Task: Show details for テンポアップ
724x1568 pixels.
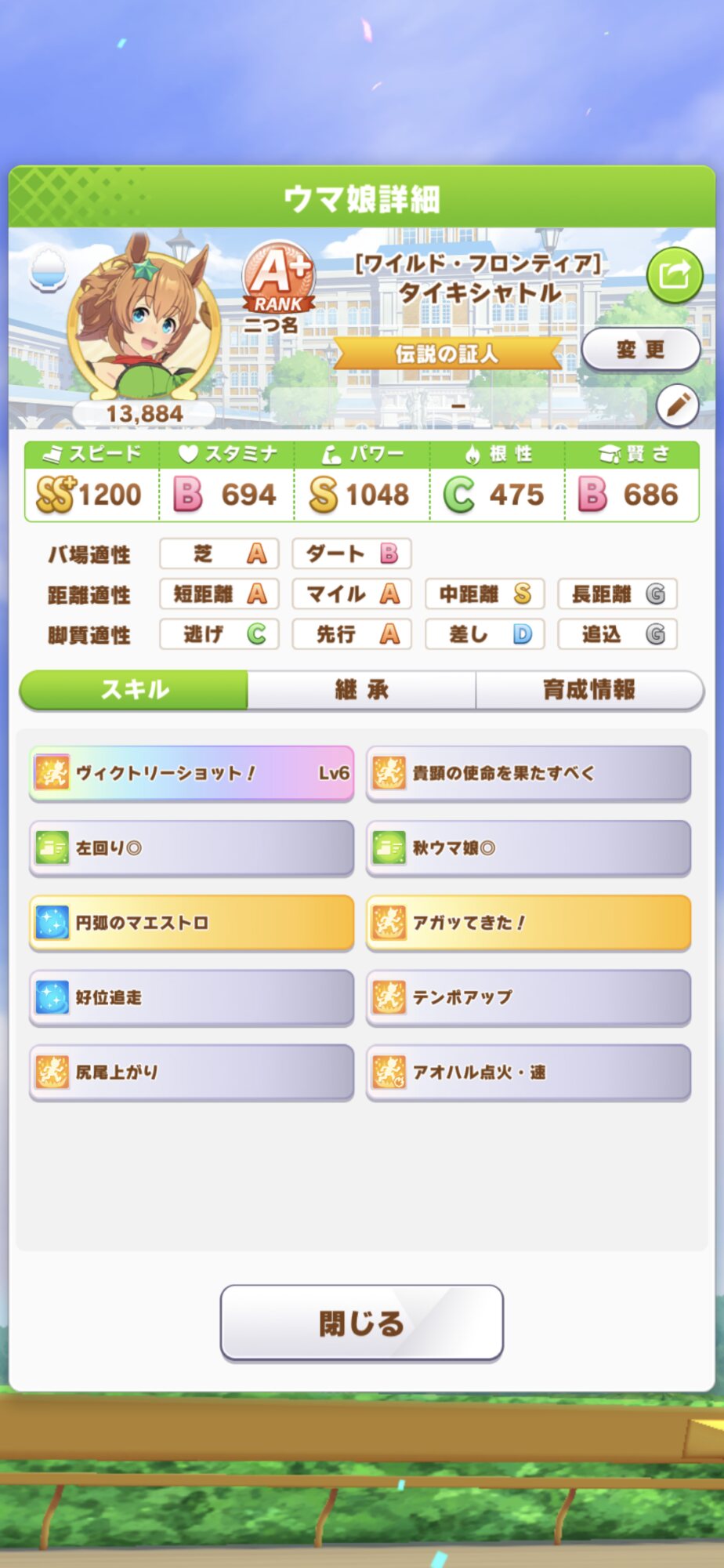Action: point(528,997)
